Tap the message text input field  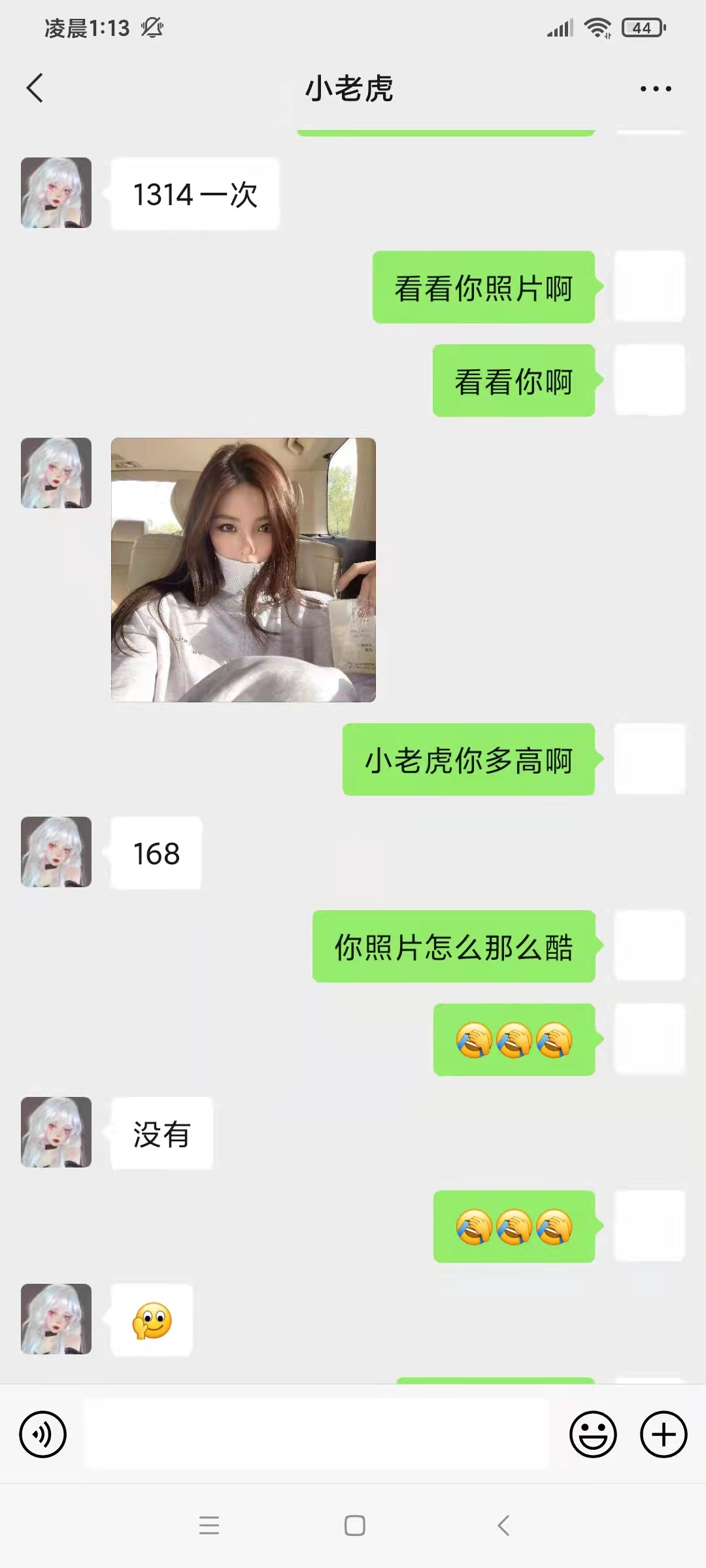(x=316, y=1435)
